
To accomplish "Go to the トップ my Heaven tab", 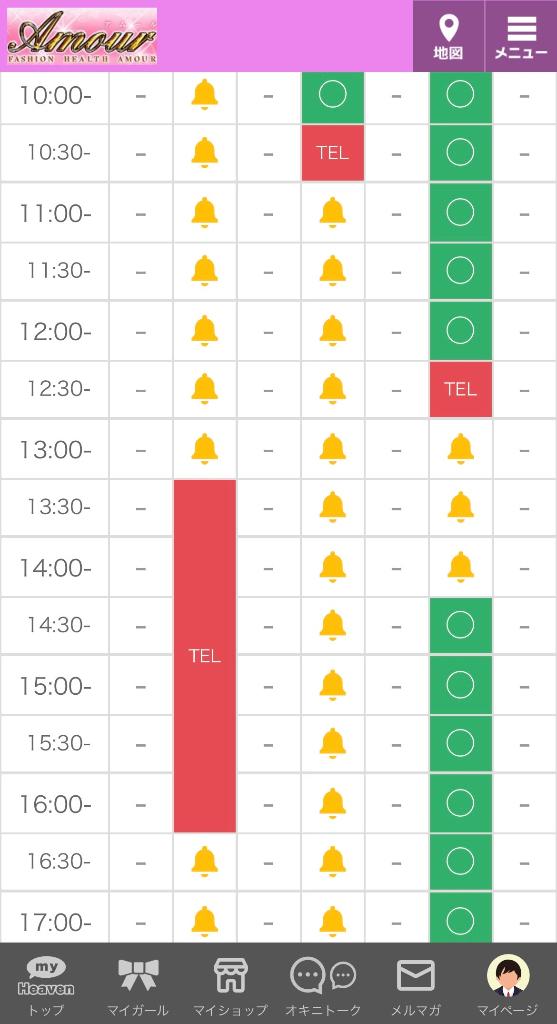I will coord(46,984).
